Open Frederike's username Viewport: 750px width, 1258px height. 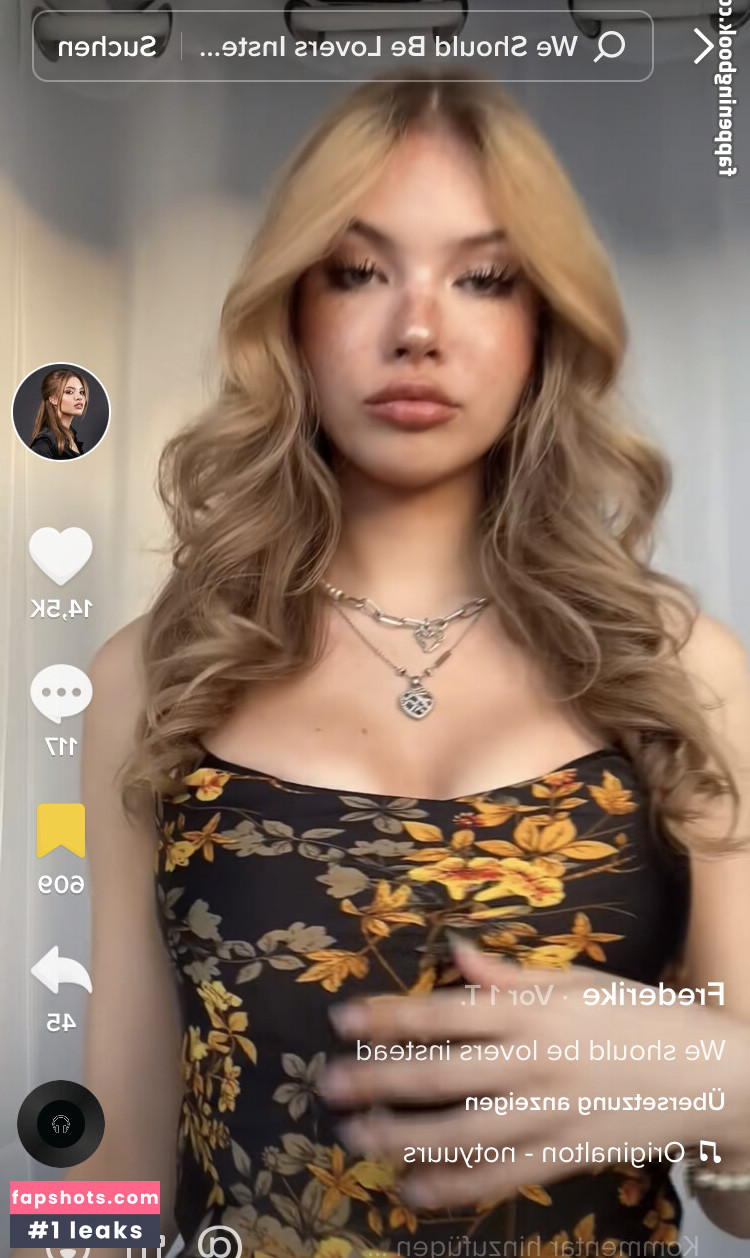(654, 995)
